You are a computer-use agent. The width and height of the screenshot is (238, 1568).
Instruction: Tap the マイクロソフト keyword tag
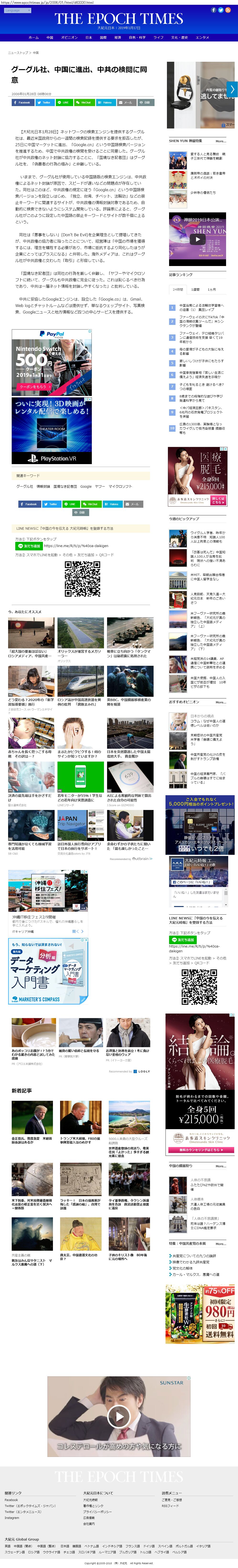click(x=120, y=486)
